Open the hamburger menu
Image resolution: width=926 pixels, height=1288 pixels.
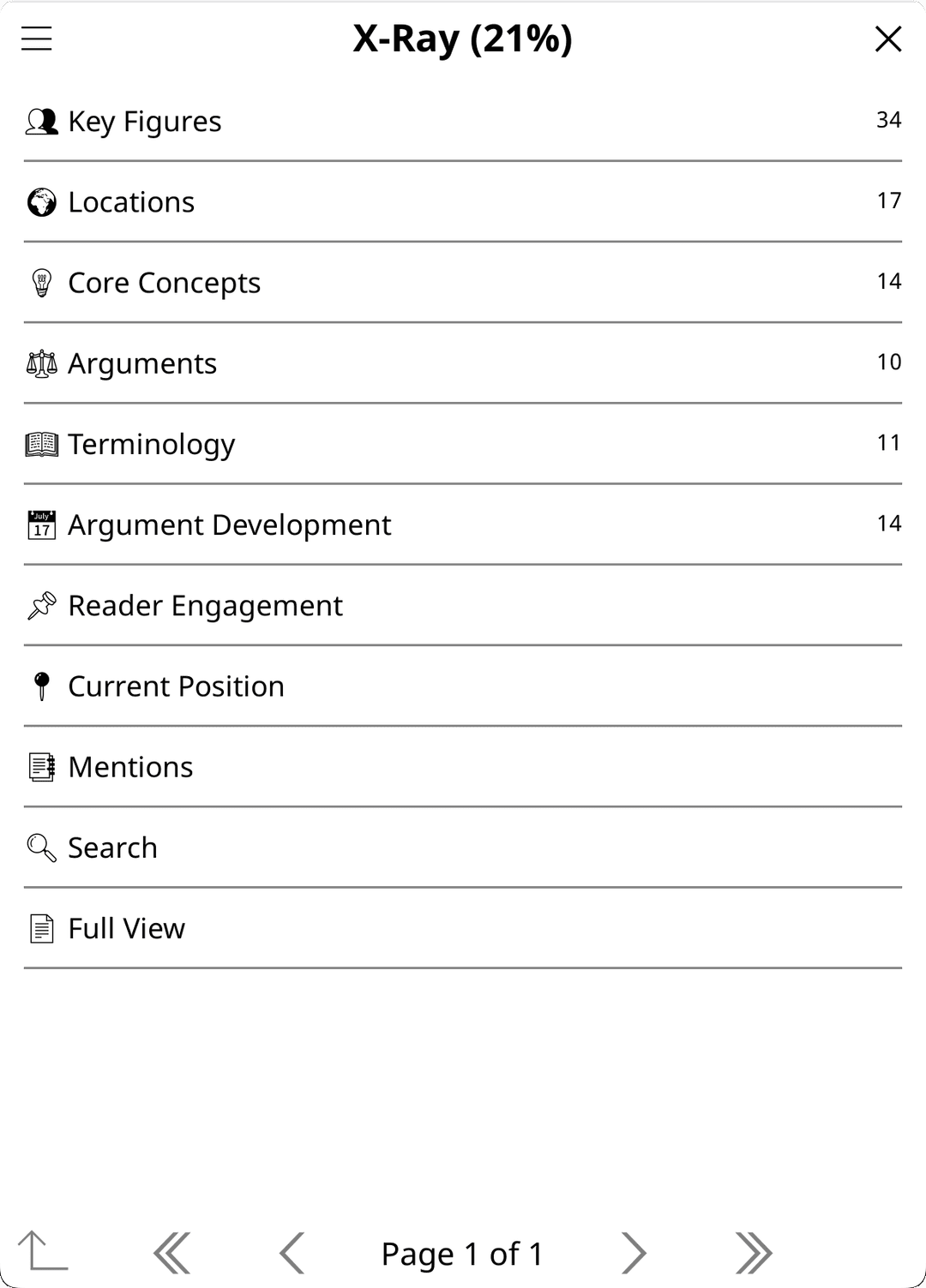37,39
